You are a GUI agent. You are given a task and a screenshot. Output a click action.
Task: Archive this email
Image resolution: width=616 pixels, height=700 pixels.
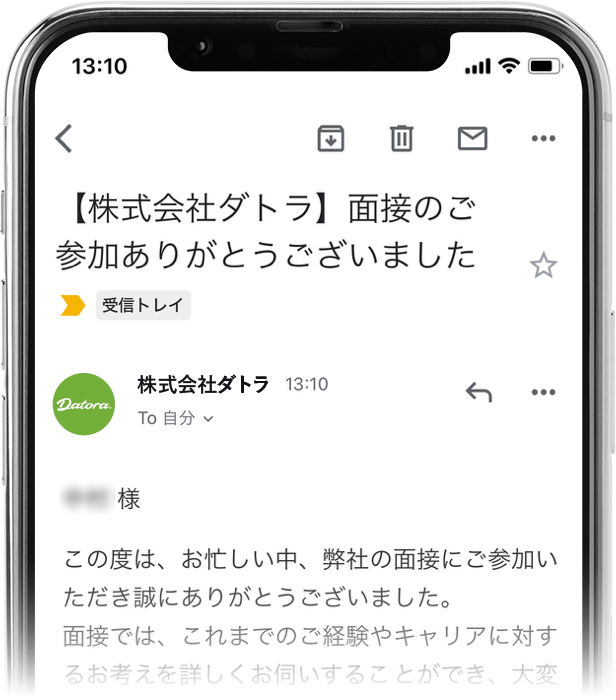click(330, 138)
